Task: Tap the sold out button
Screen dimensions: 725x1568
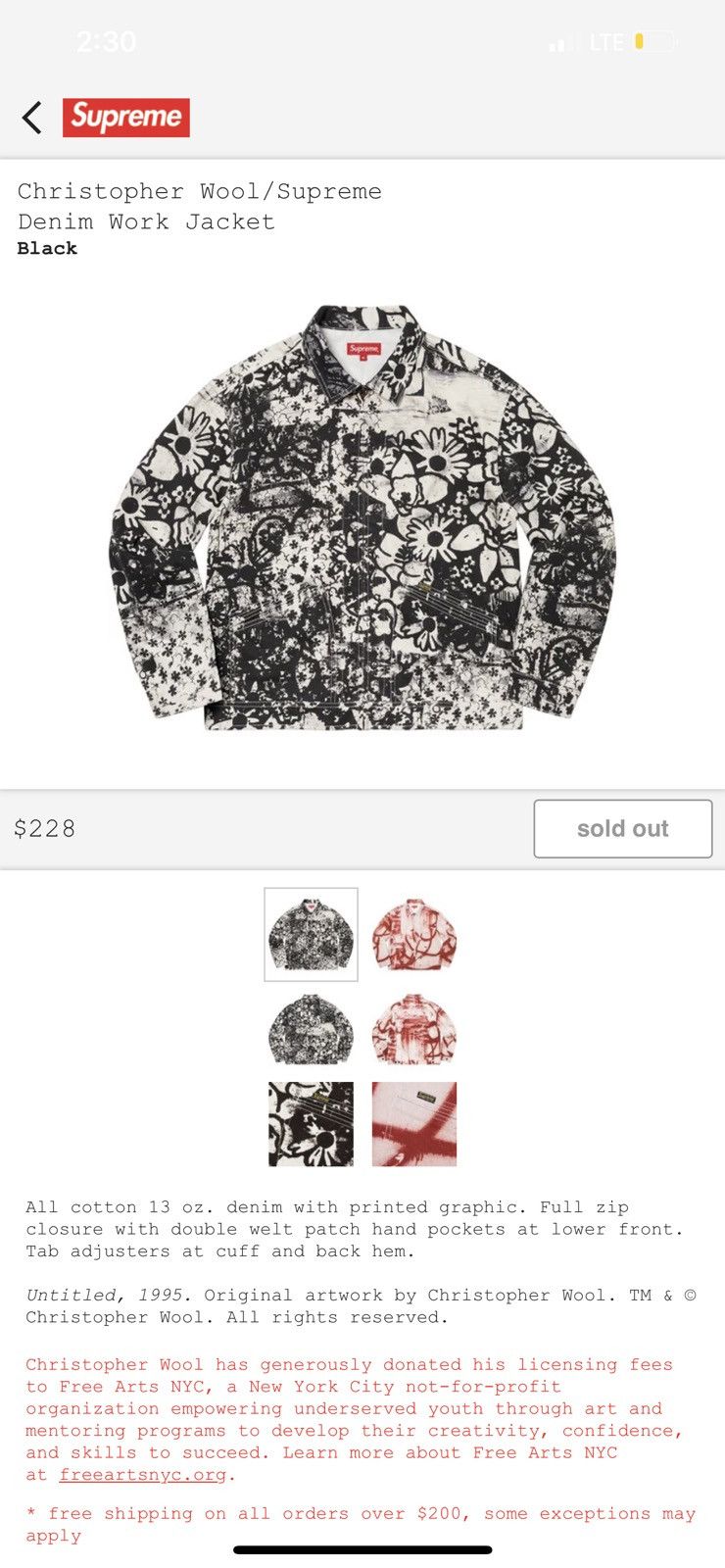Action: 623,828
